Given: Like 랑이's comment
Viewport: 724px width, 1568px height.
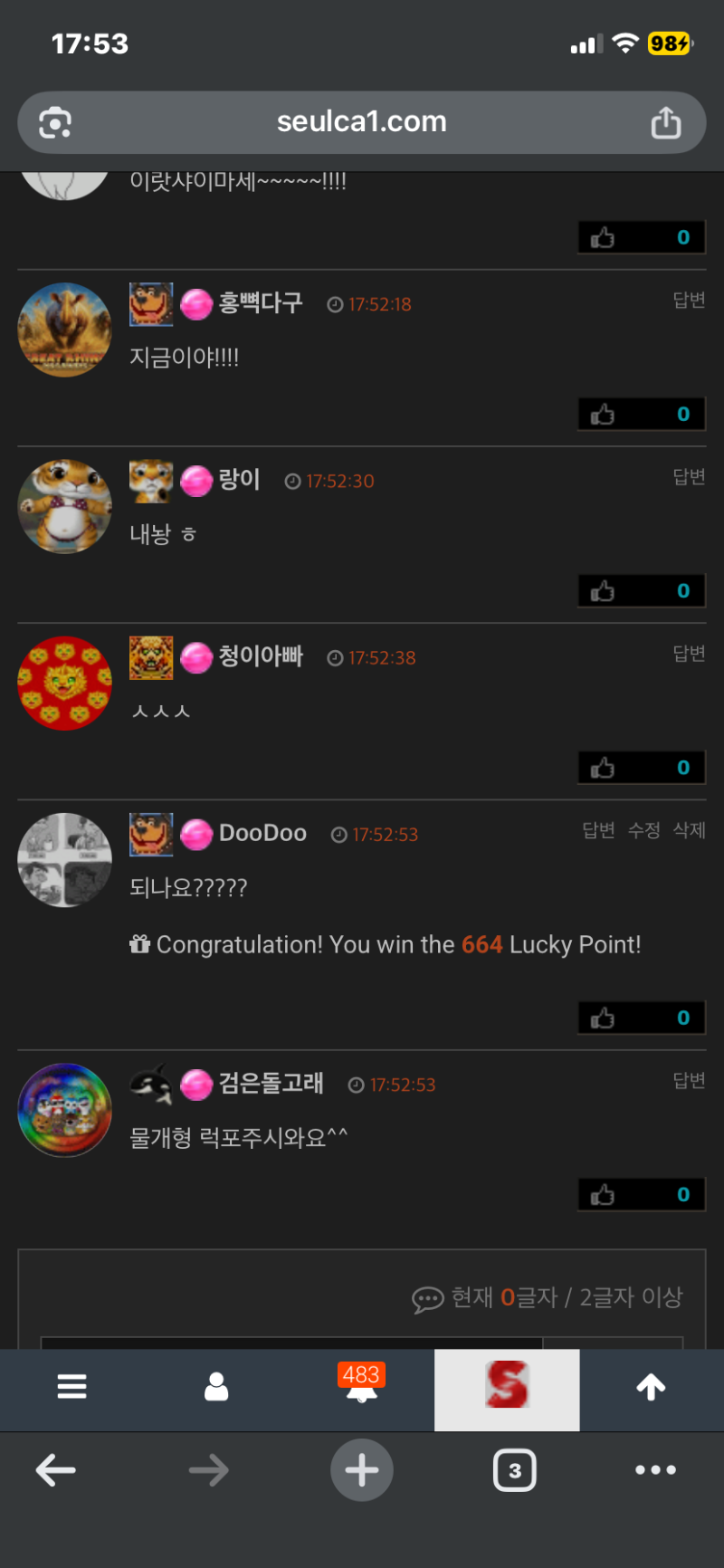Looking at the screenshot, I should tap(603, 591).
